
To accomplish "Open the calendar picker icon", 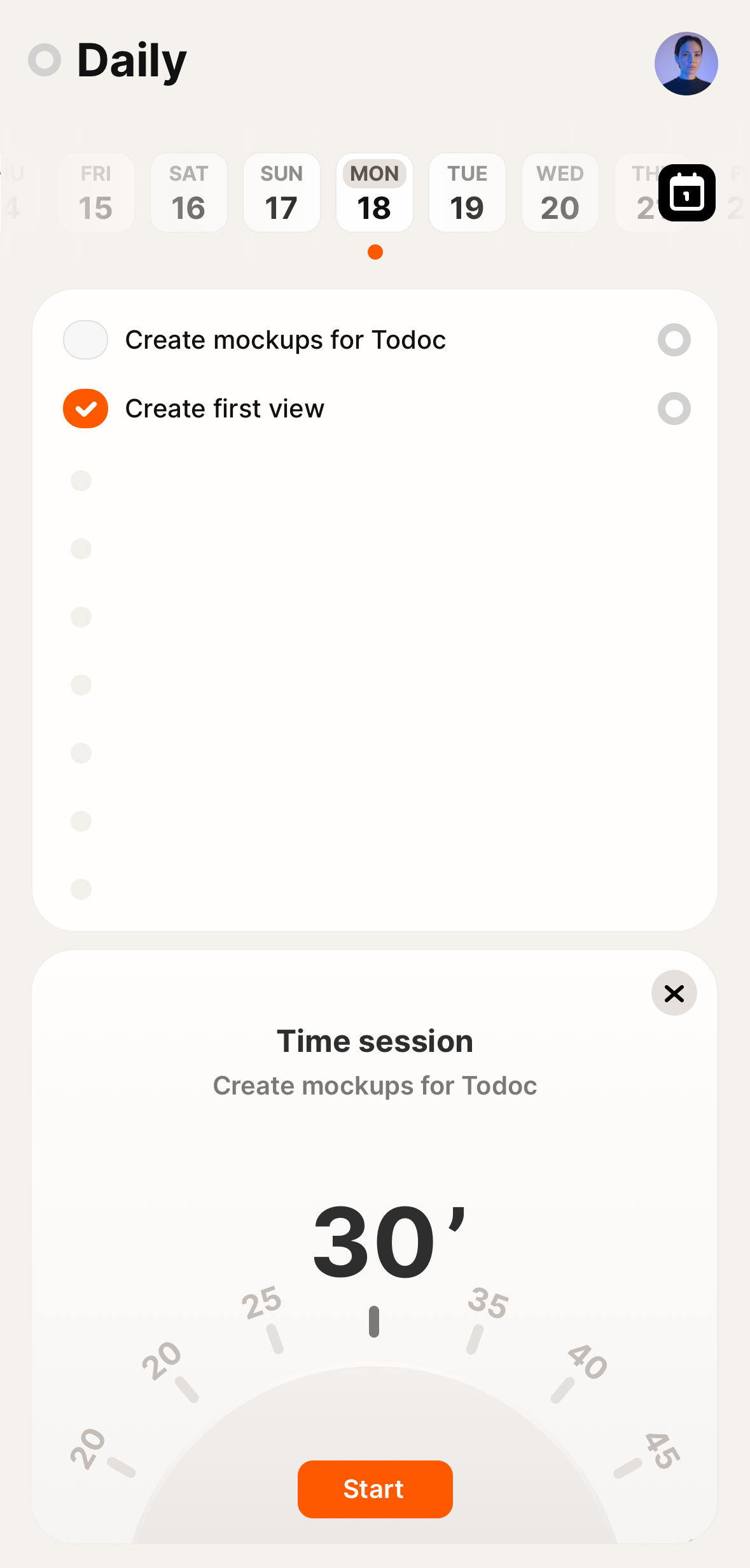I will pyautogui.click(x=686, y=193).
